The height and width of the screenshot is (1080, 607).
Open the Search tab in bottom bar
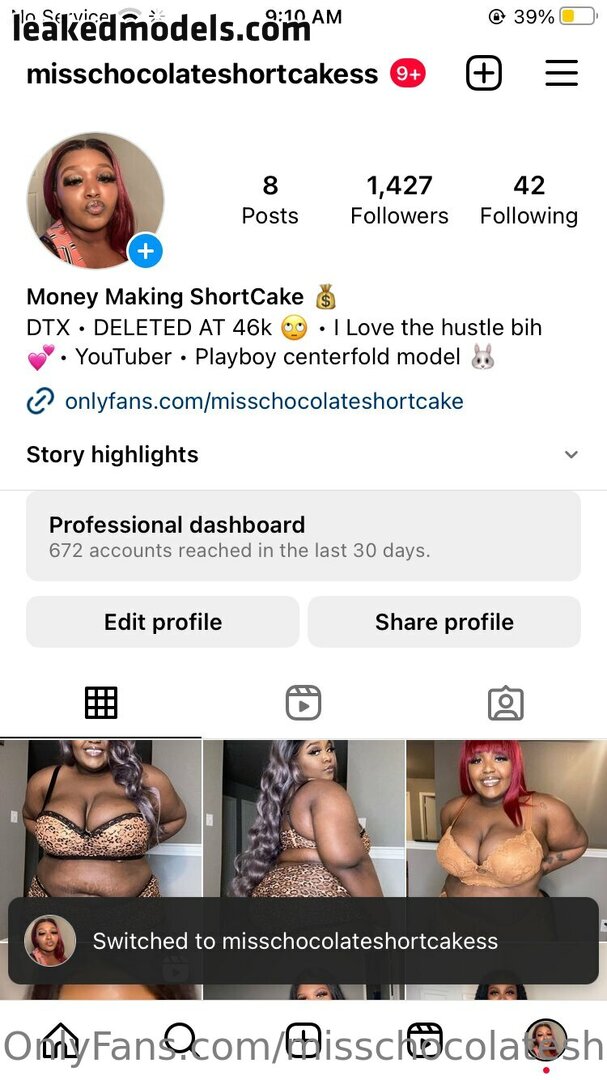pos(181,1040)
